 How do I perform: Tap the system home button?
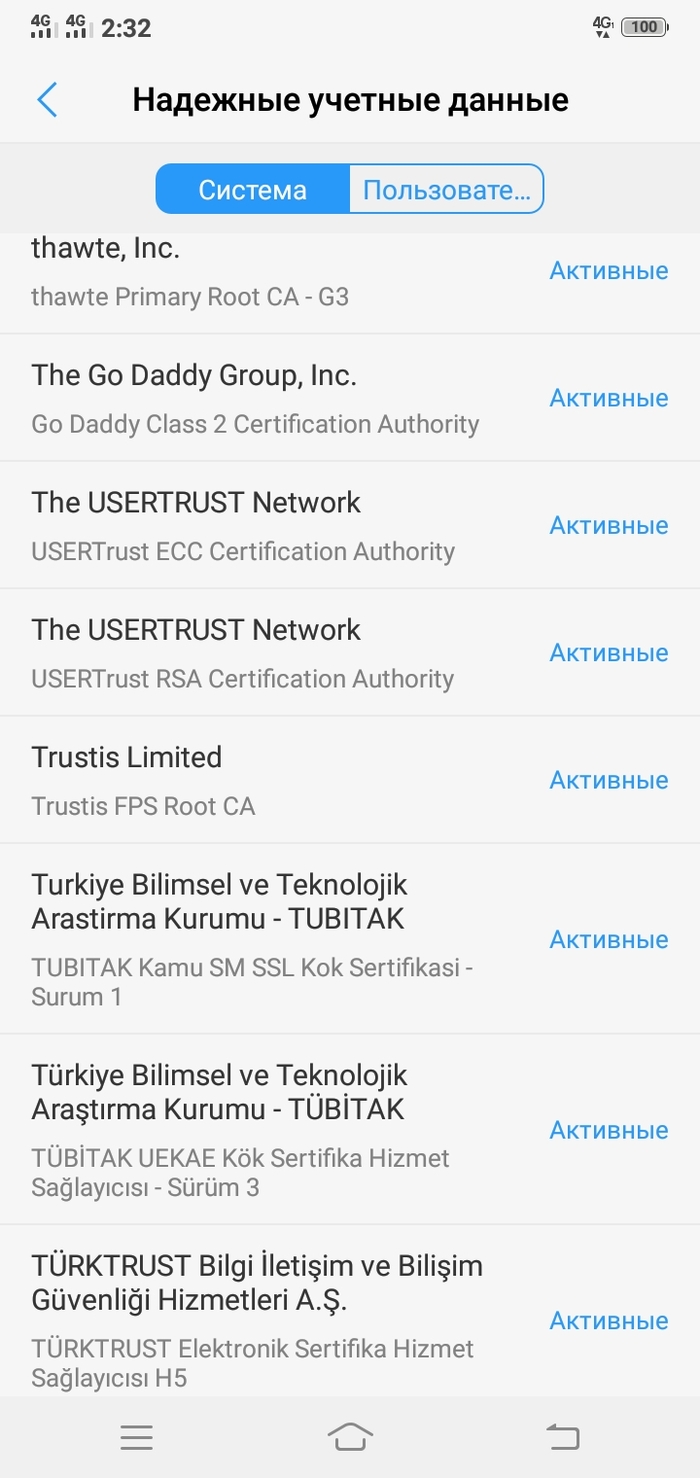pos(350,1438)
